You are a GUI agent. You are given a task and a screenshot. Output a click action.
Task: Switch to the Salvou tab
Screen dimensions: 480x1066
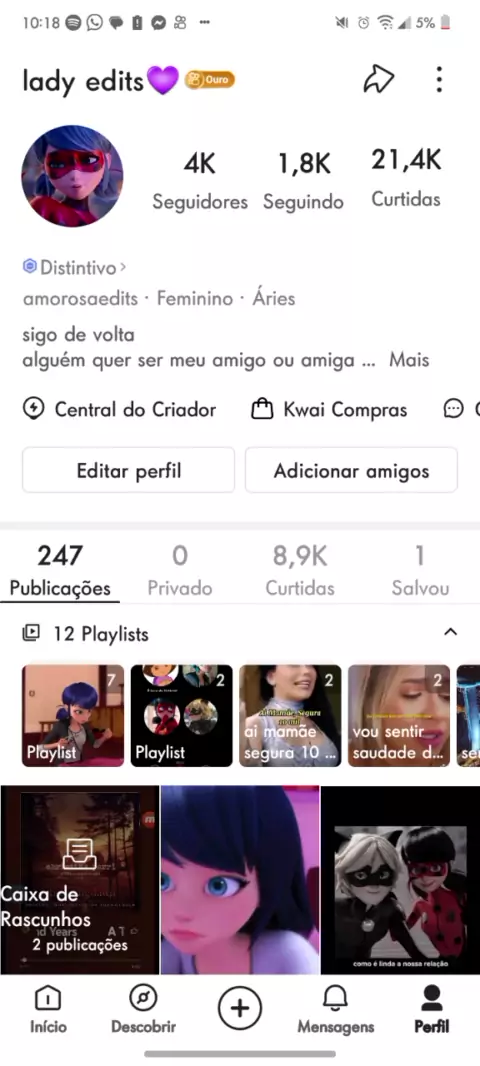tap(420, 571)
